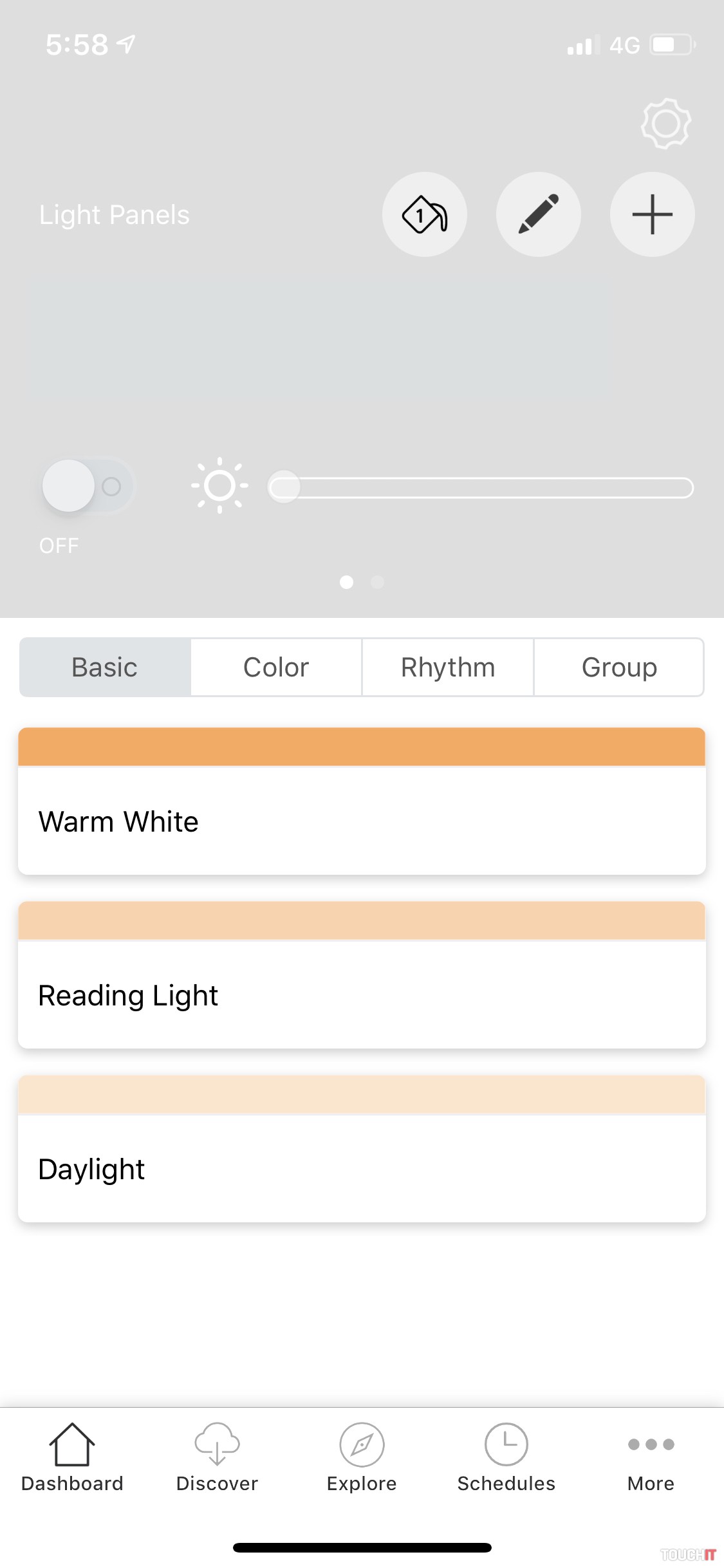The image size is (724, 1568).
Task: Switch to the Color tab
Action: [x=276, y=667]
